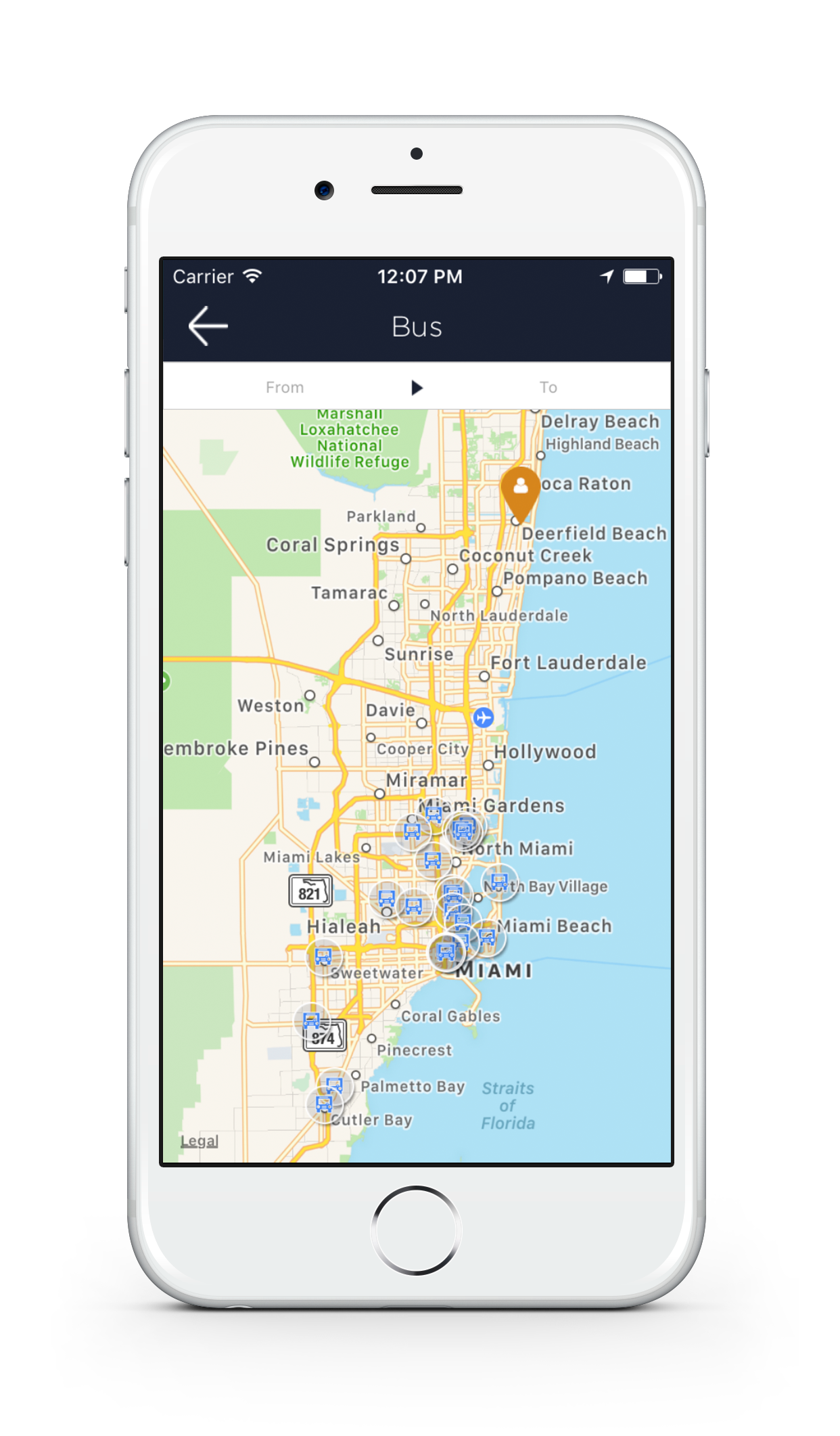Select the bus marker west of Sweetwater
Image resolution: width=840 pixels, height=1436 pixels.
coord(323,956)
